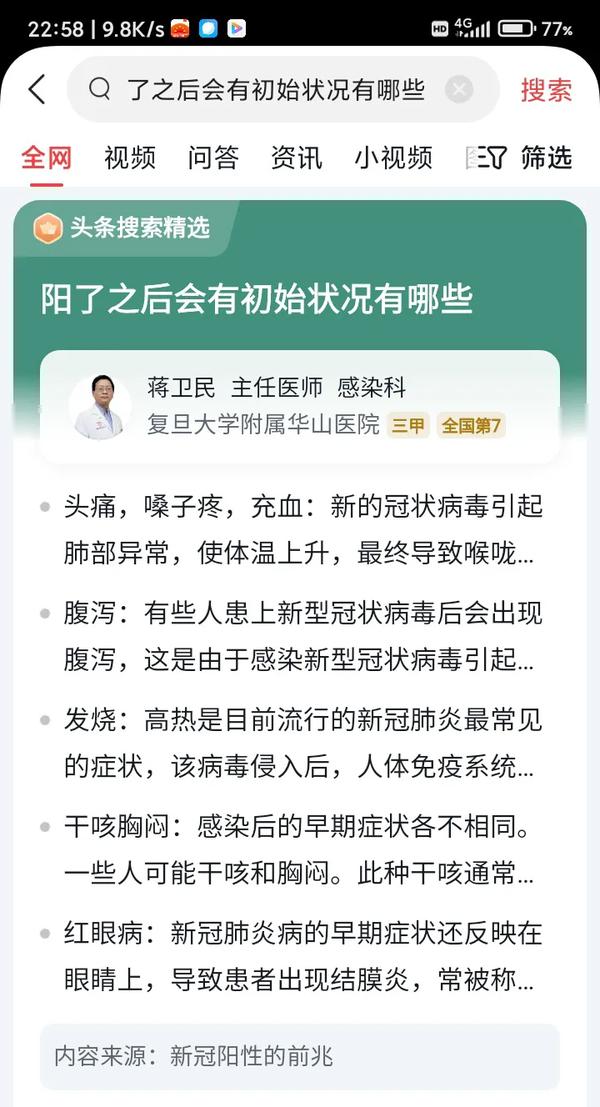Switch to the 视频 tab
Viewport: 600px width, 1107px height.
pyautogui.click(x=130, y=157)
